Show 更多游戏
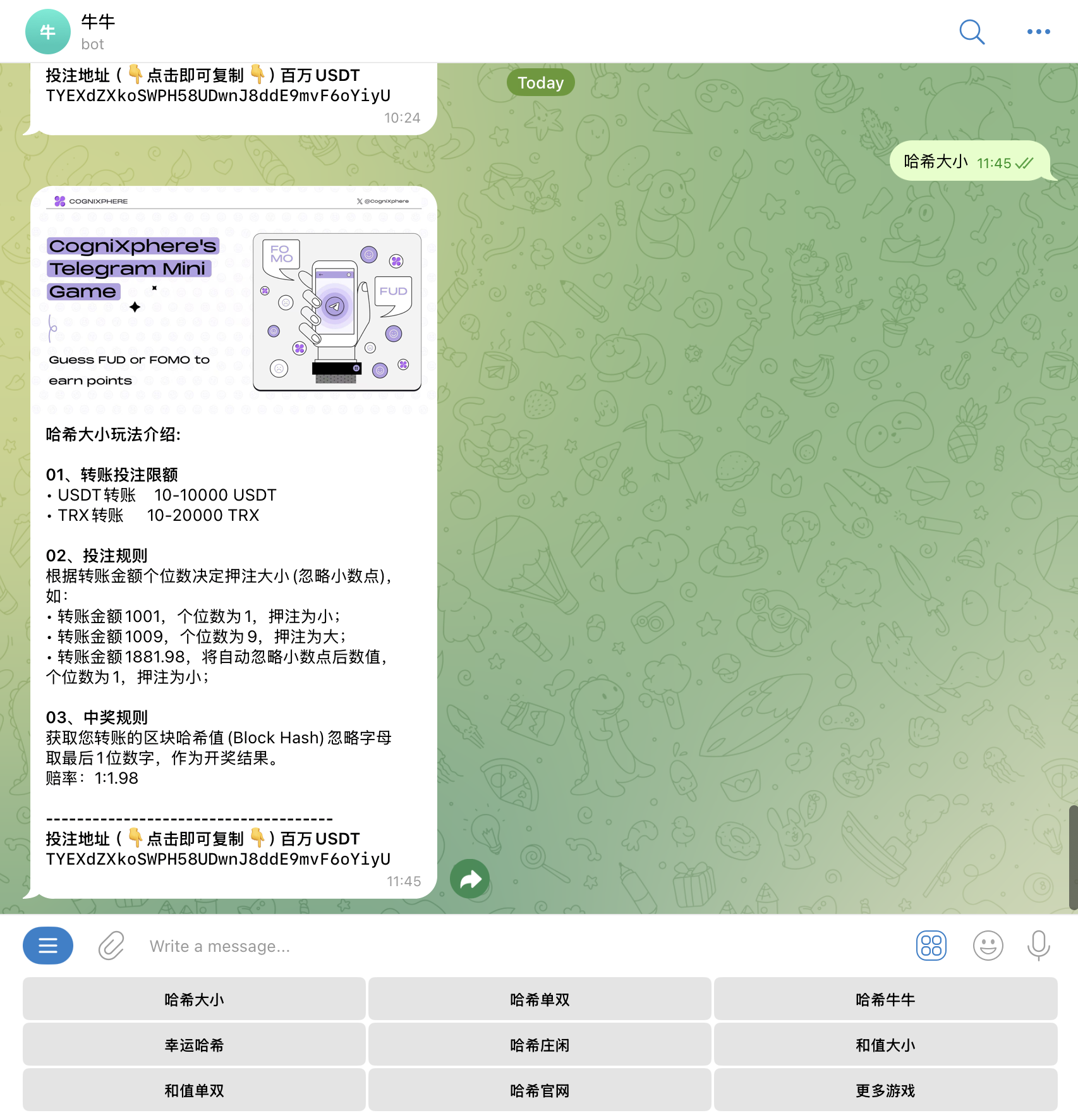 [x=885, y=1090]
